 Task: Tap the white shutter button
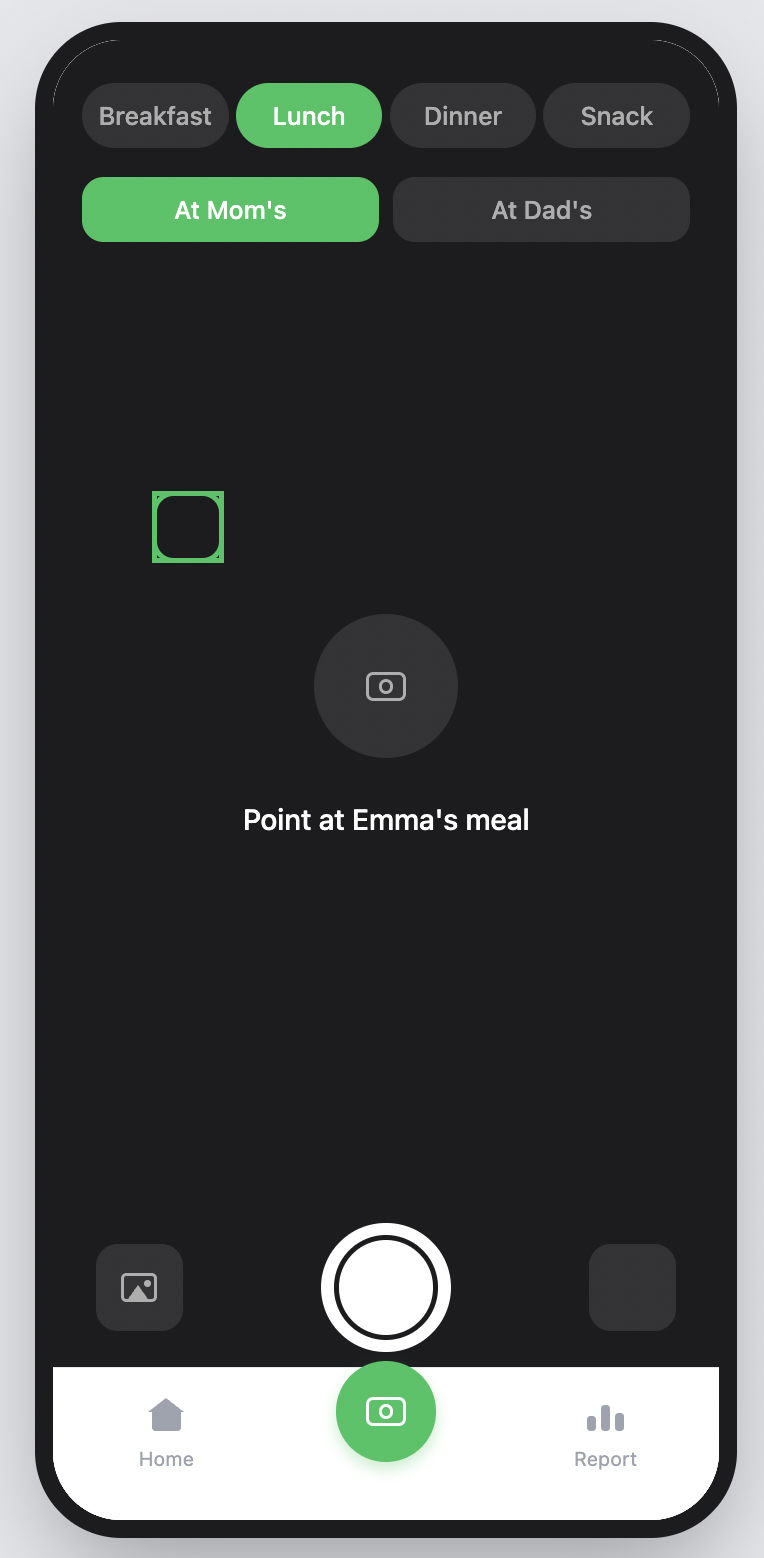tap(386, 1287)
